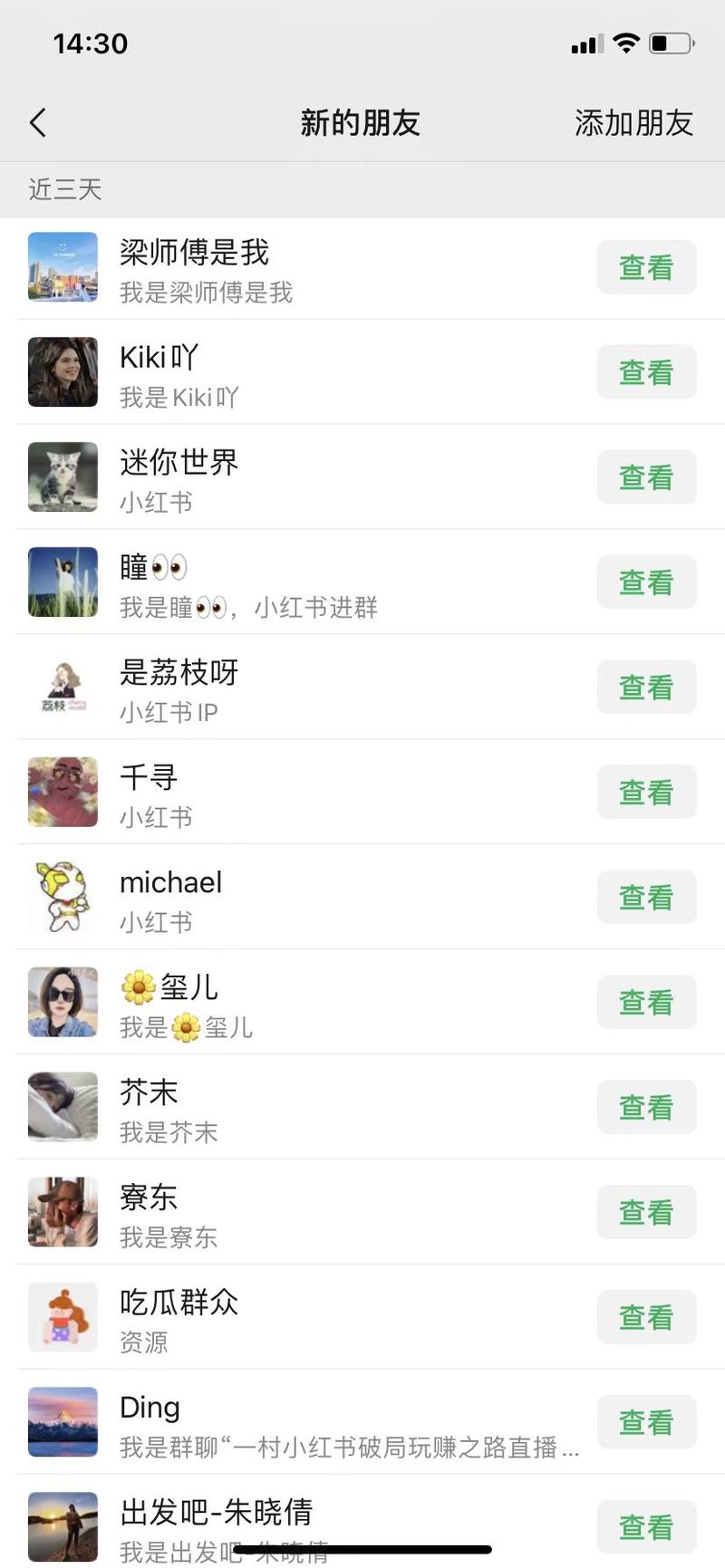
Task: Tap 查看 beside 芥末
Action: [x=646, y=1107]
